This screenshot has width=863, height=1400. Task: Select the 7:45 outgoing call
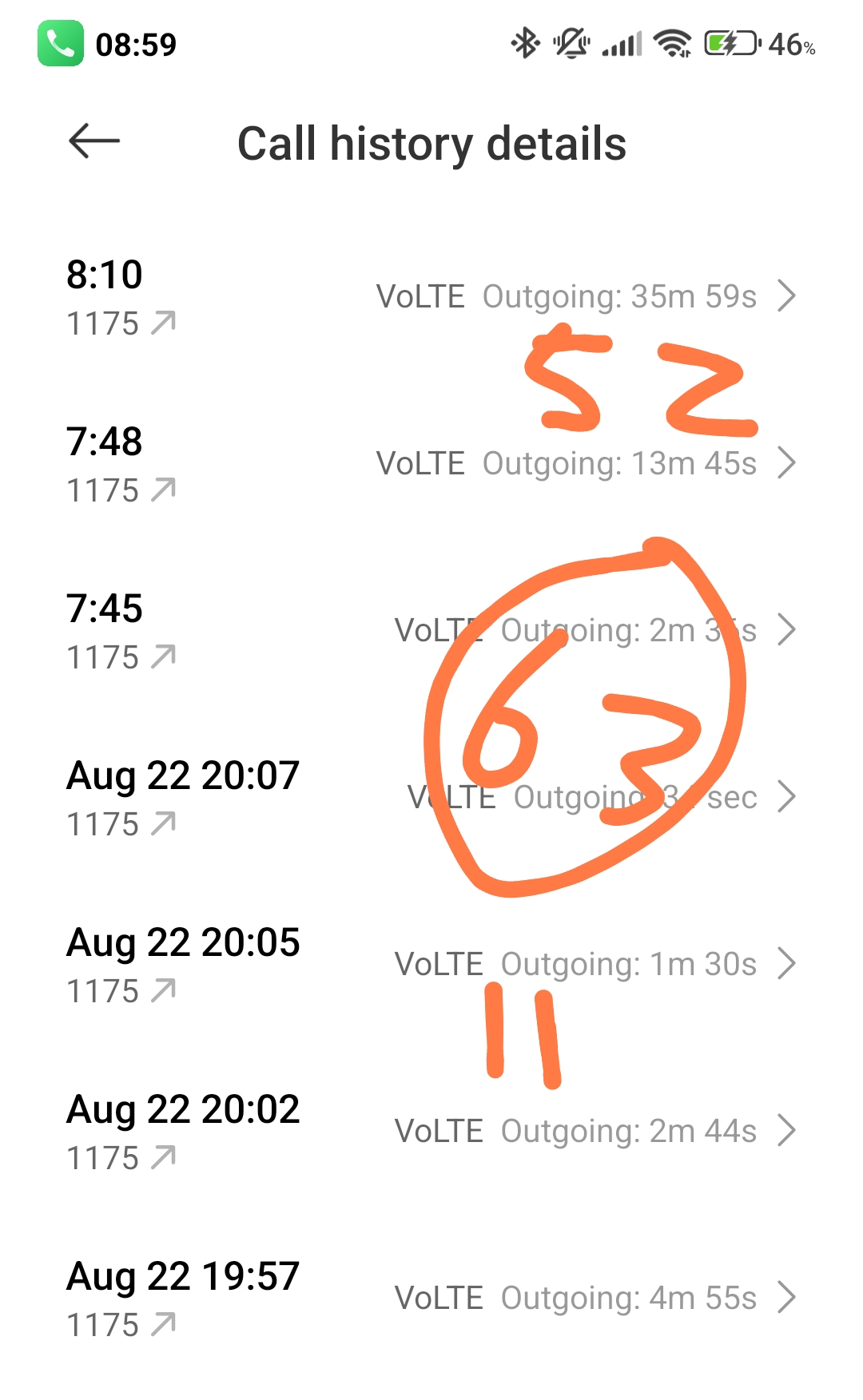point(431,631)
